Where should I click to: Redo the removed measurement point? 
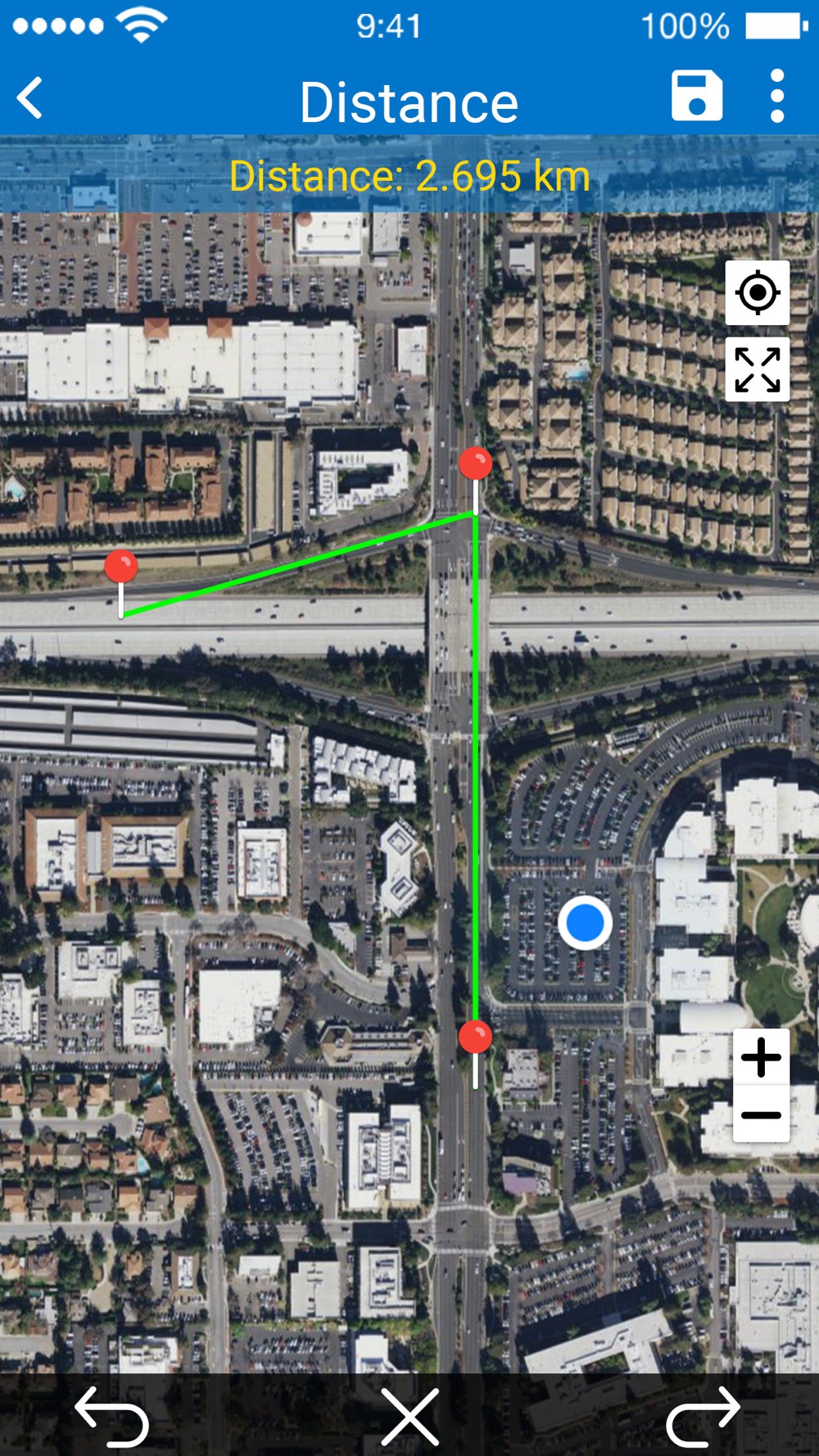point(704,1416)
